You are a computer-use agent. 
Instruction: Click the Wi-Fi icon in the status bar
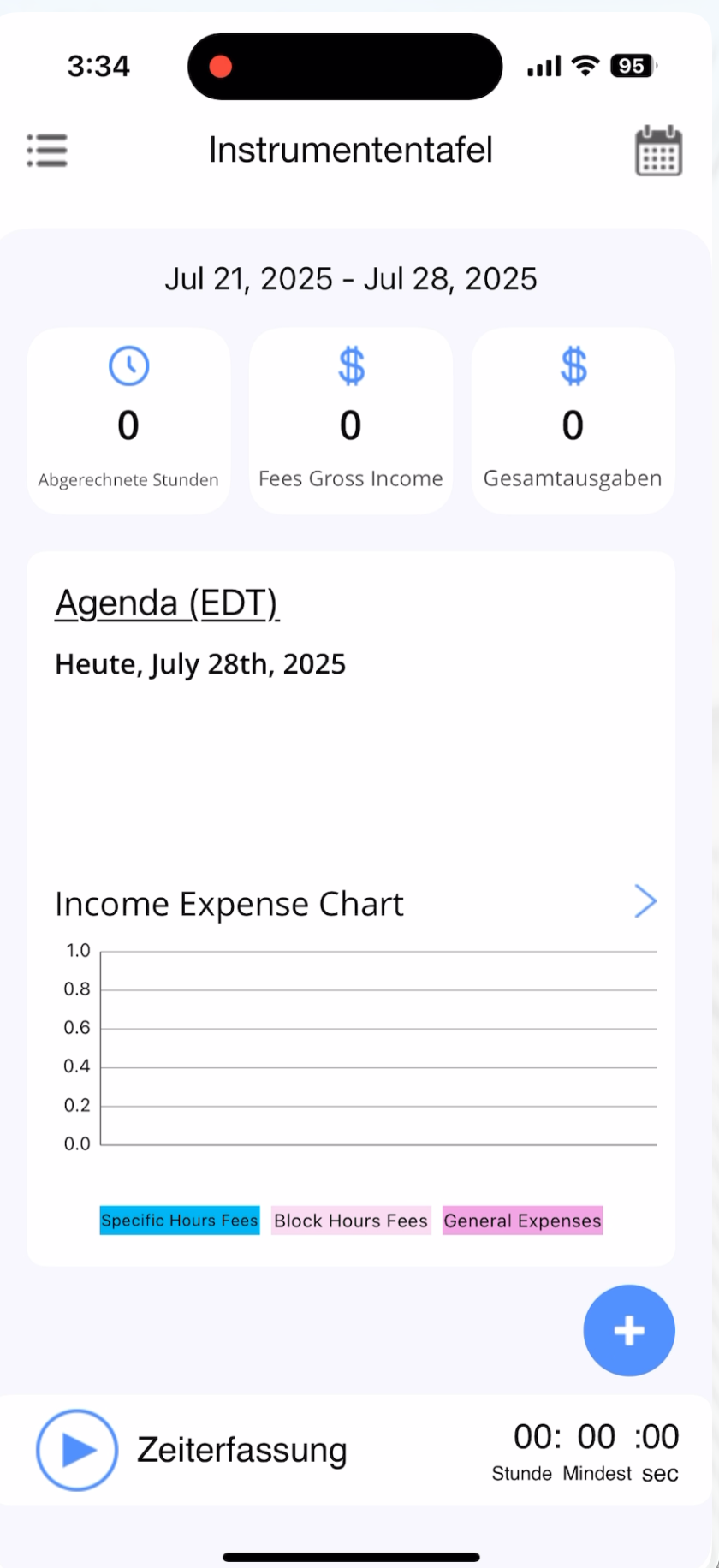point(585,66)
